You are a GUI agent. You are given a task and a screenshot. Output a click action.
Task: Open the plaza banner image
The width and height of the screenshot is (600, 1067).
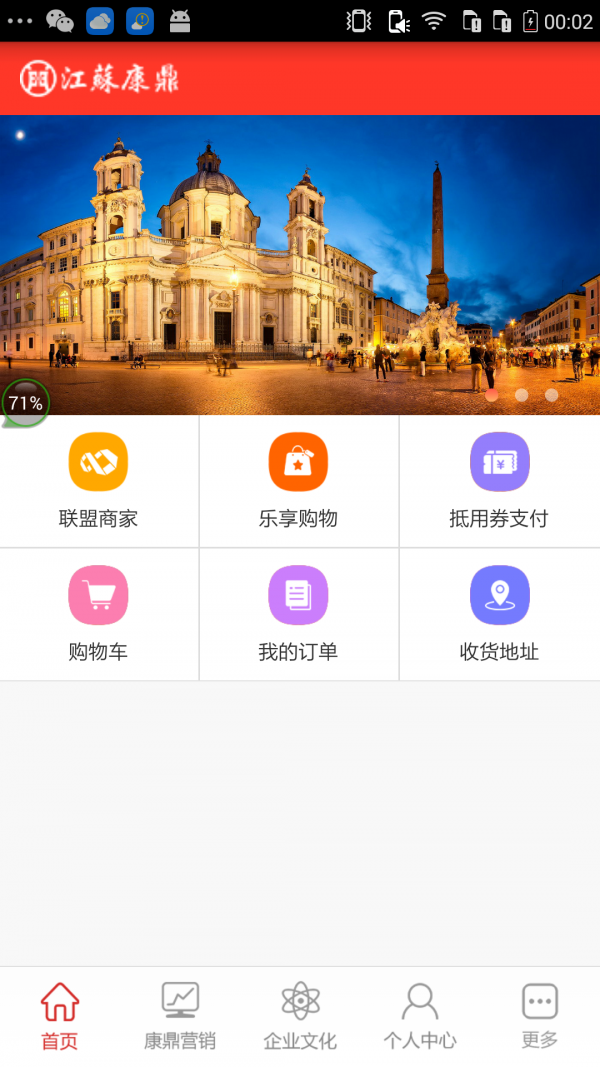click(300, 260)
